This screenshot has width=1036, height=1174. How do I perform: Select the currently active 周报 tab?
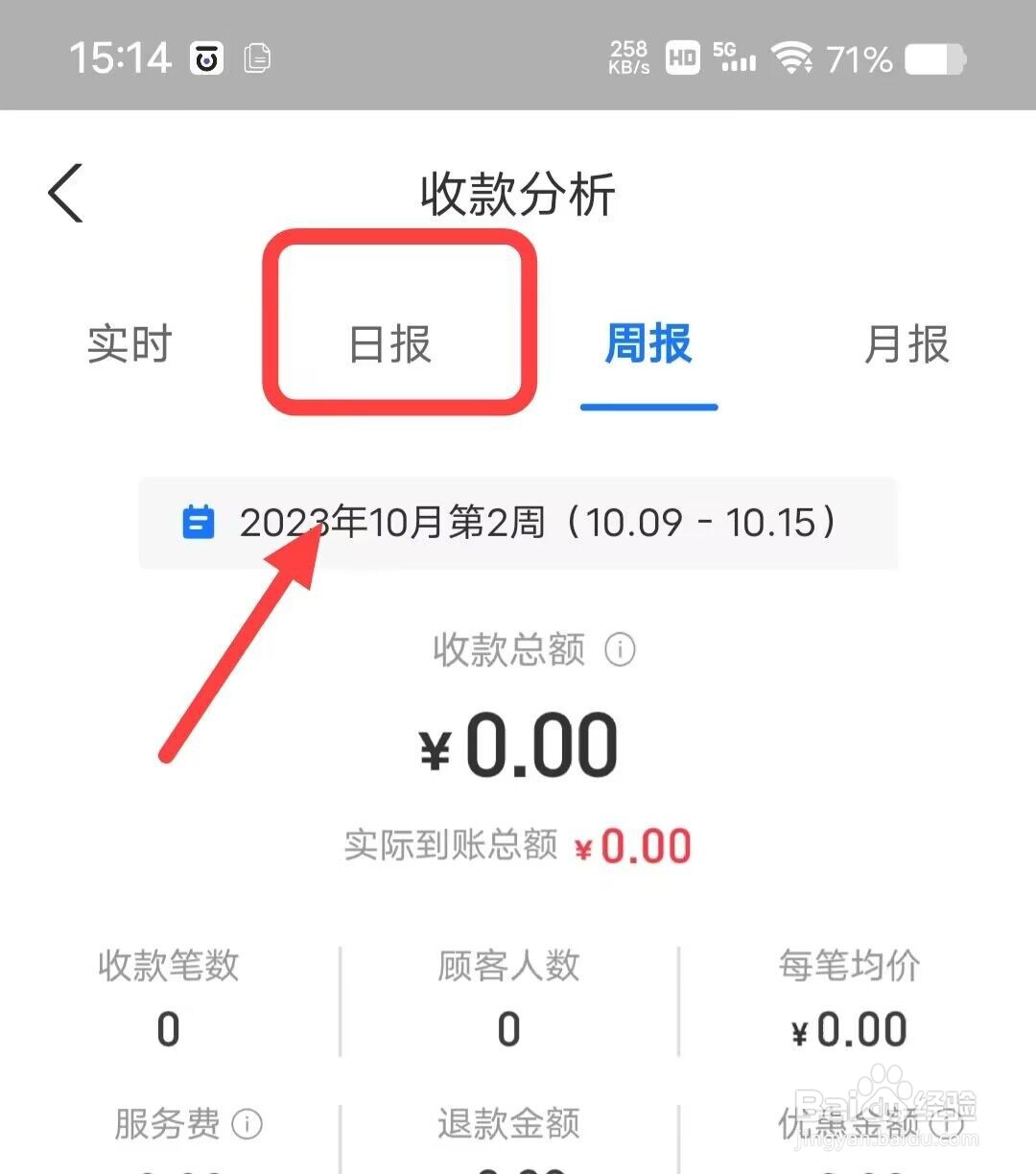pyautogui.click(x=648, y=345)
